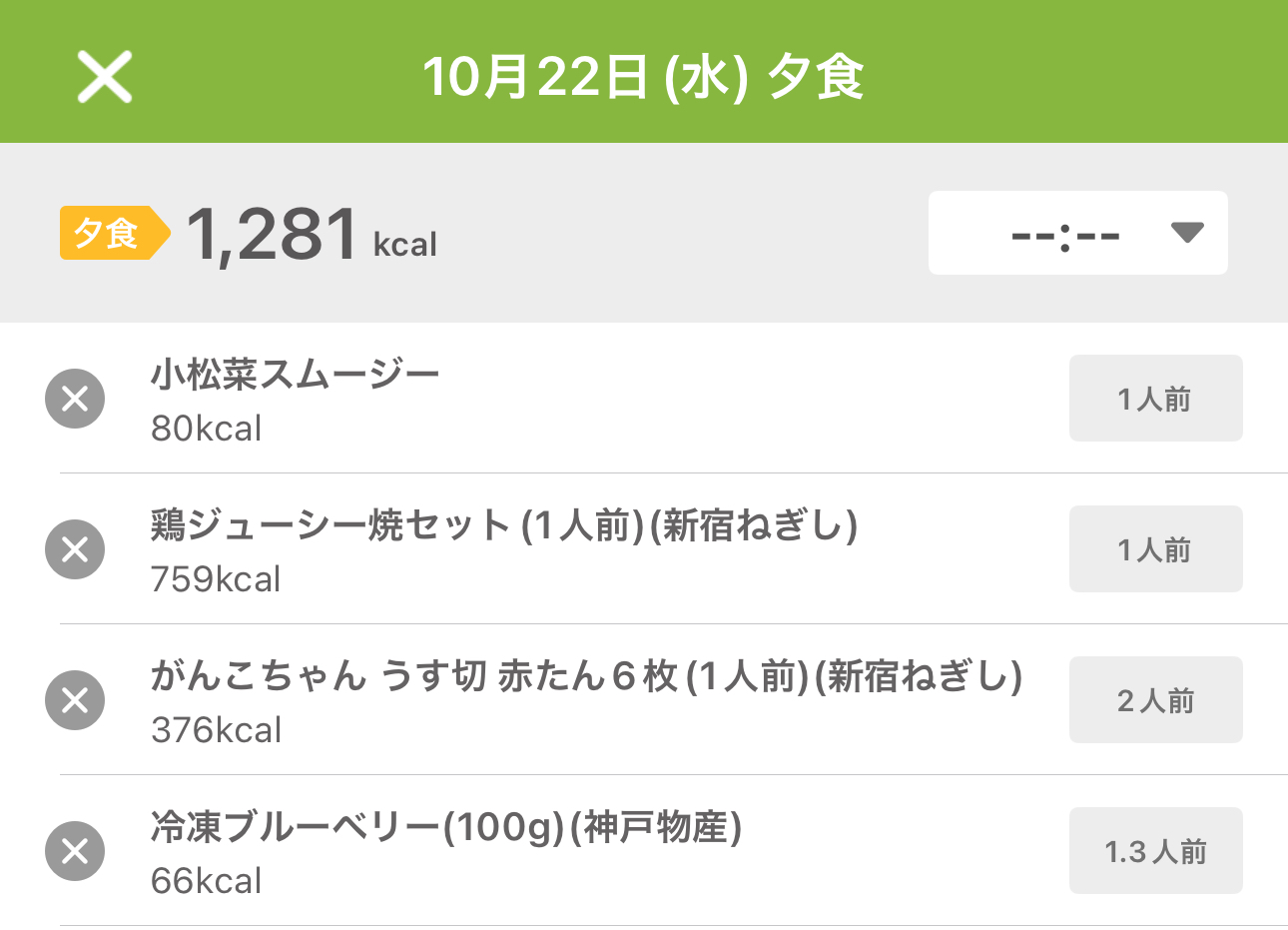Change serving size of 小松菜スムージー
Viewport: 1288px width, 930px height.
click(1155, 399)
